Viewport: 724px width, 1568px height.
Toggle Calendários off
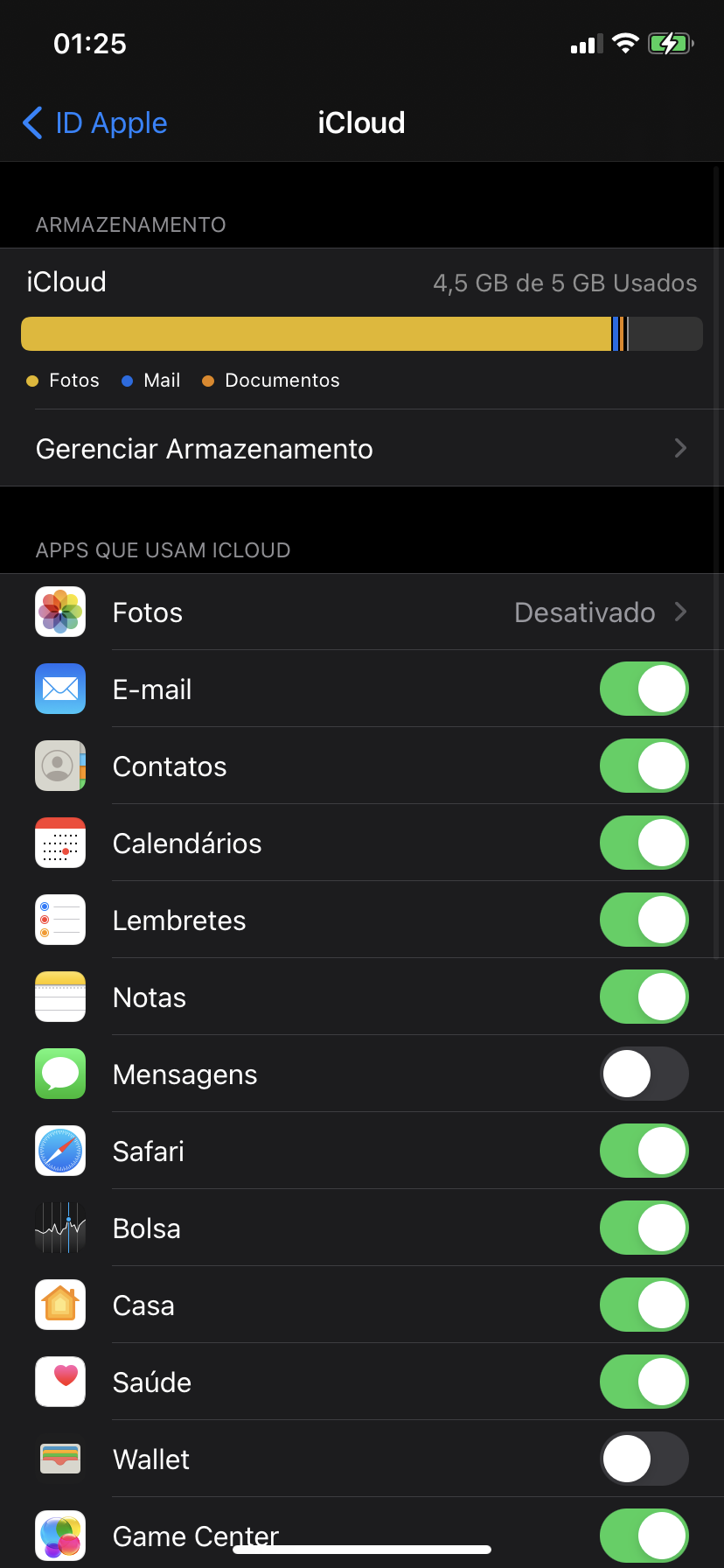[644, 843]
